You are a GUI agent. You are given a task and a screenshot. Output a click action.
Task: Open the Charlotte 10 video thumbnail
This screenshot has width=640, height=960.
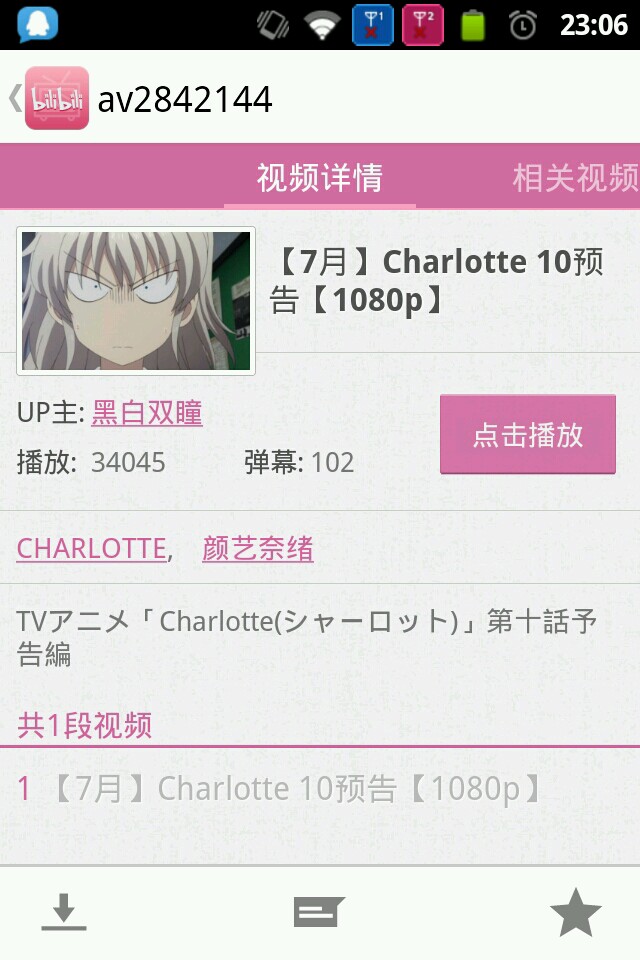(x=136, y=301)
